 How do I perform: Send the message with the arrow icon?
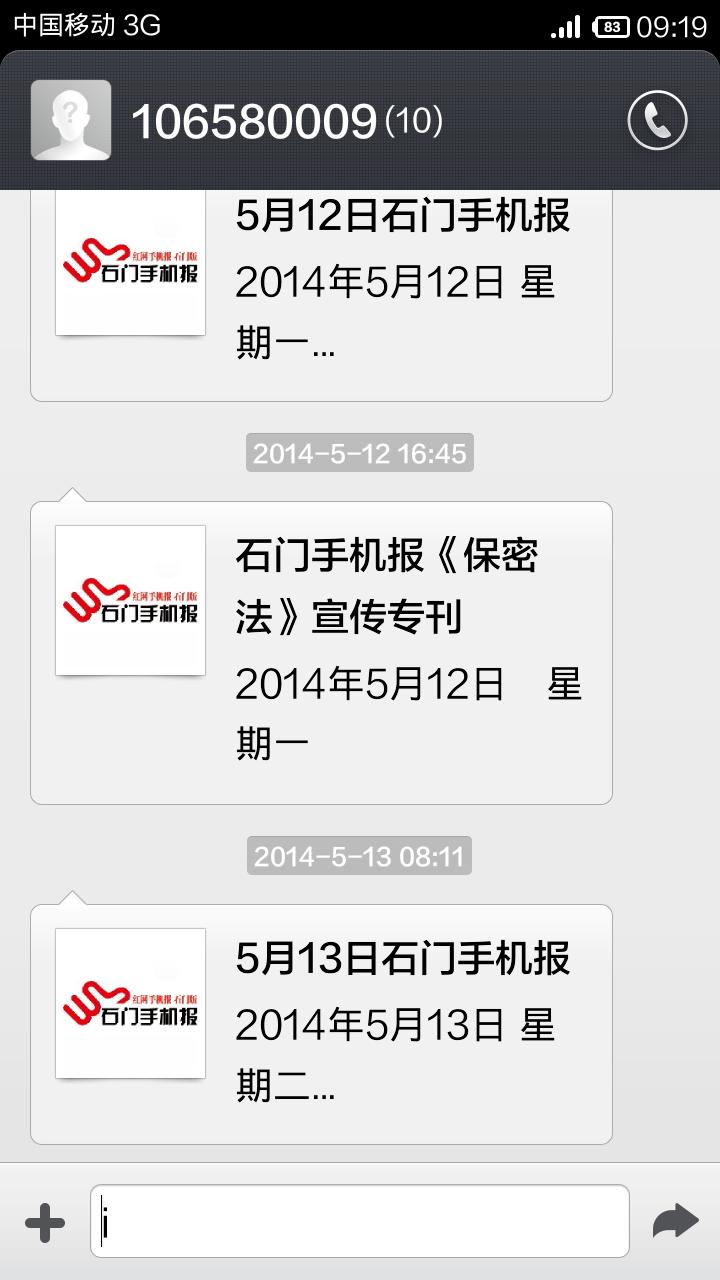(x=674, y=1221)
